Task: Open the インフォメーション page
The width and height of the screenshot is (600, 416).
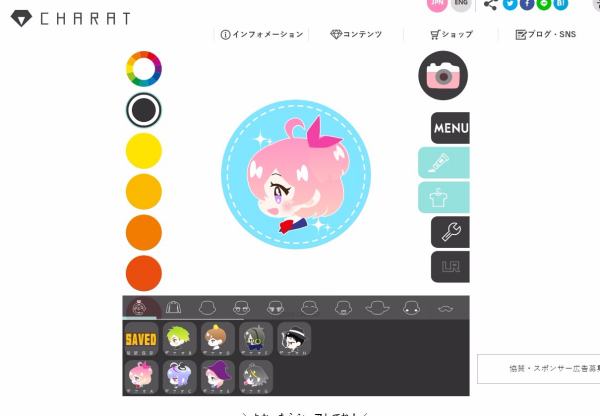Action: click(x=262, y=35)
